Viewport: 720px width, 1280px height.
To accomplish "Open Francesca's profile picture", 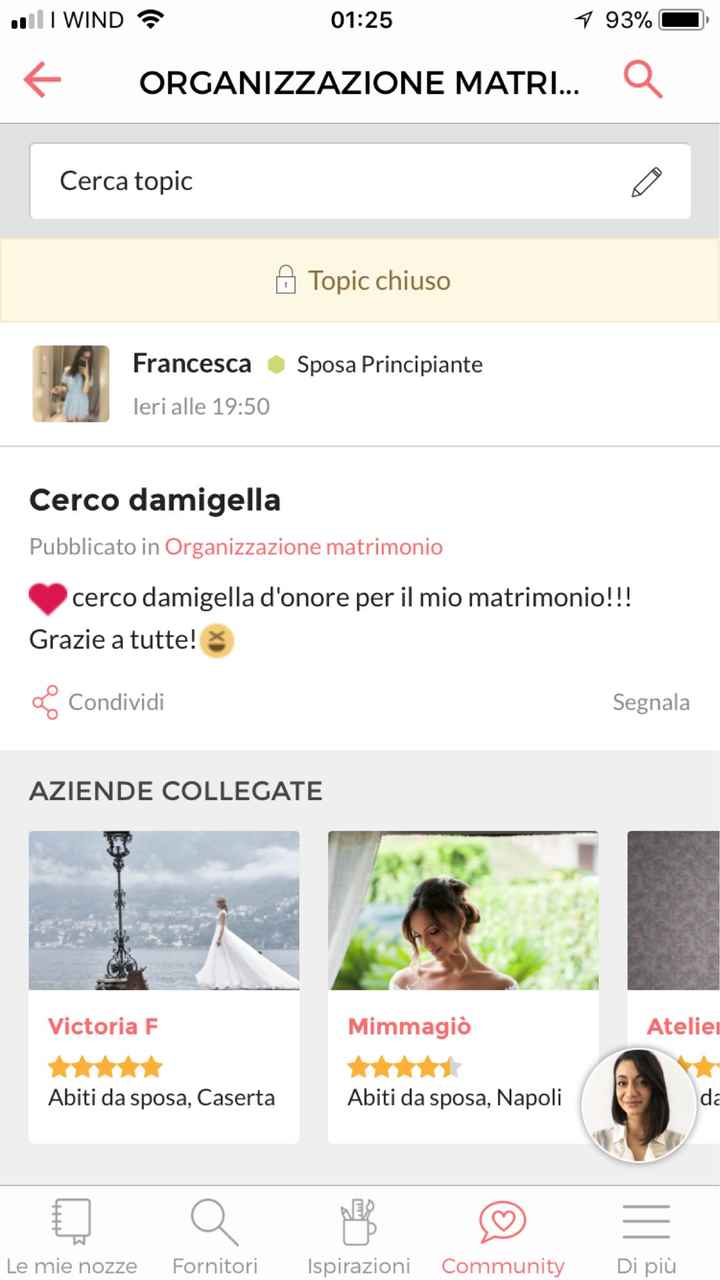I will pyautogui.click(x=71, y=384).
